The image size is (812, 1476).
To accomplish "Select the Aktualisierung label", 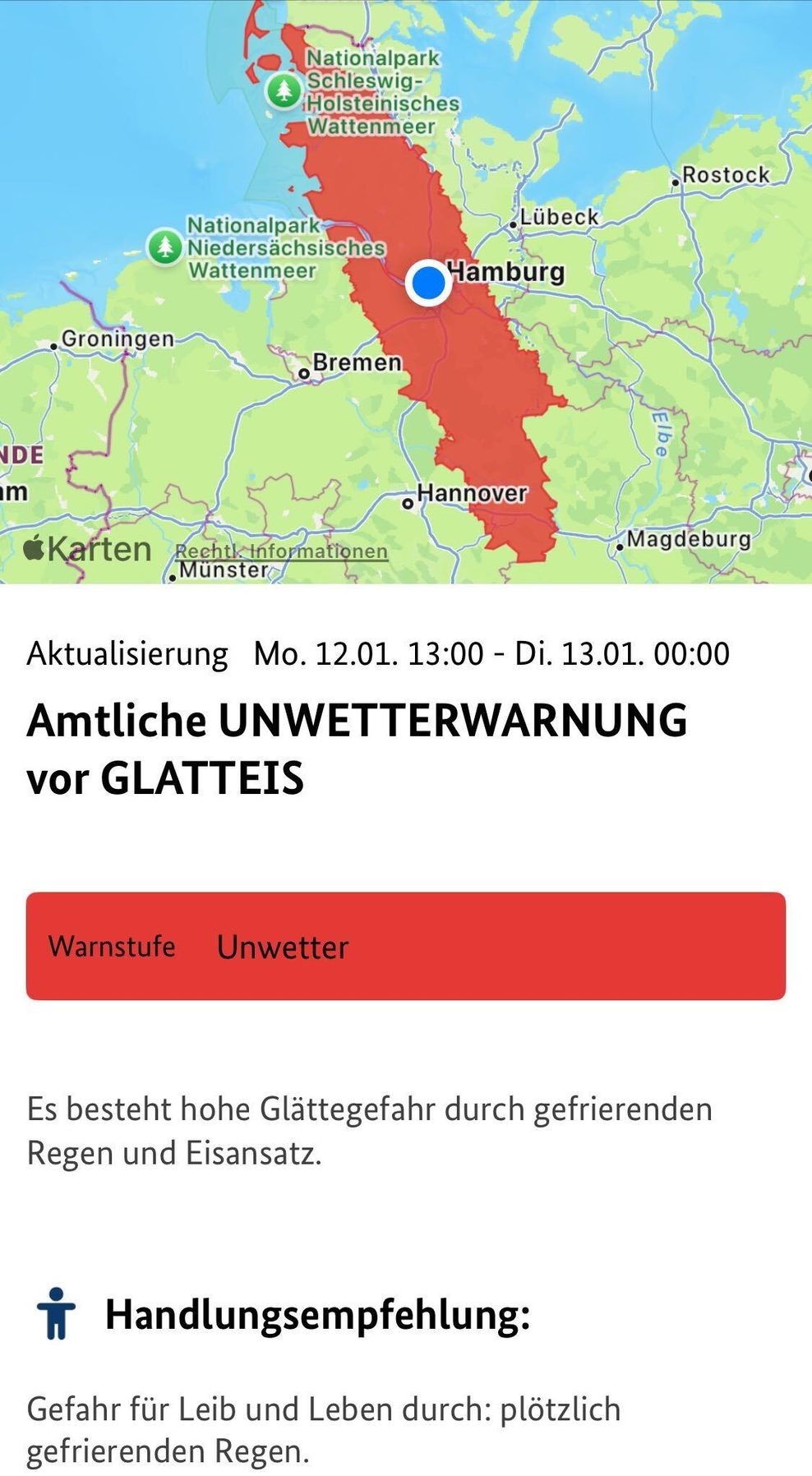I will [x=127, y=653].
